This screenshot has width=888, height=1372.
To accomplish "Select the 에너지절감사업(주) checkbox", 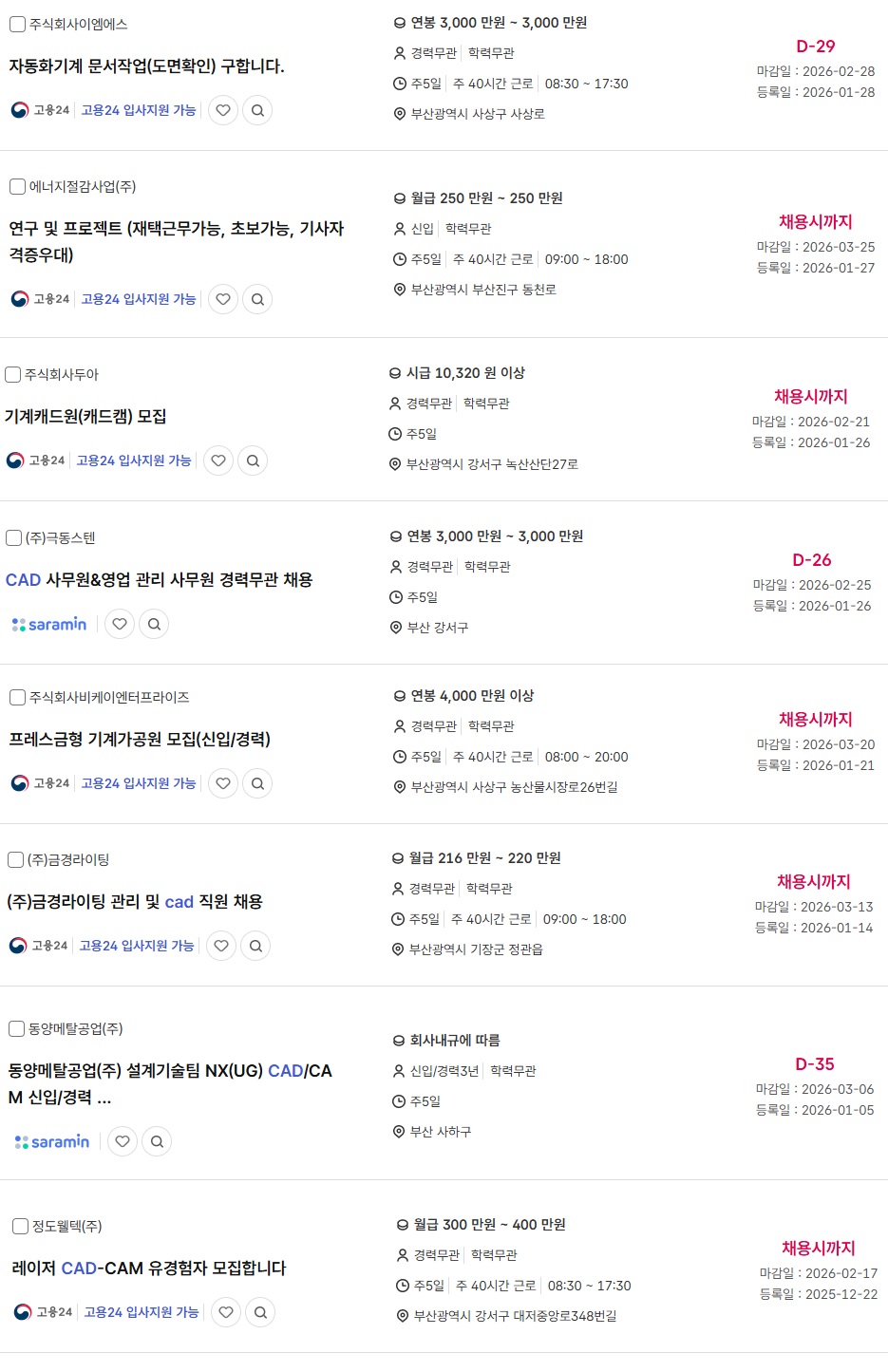I will pyautogui.click(x=17, y=187).
